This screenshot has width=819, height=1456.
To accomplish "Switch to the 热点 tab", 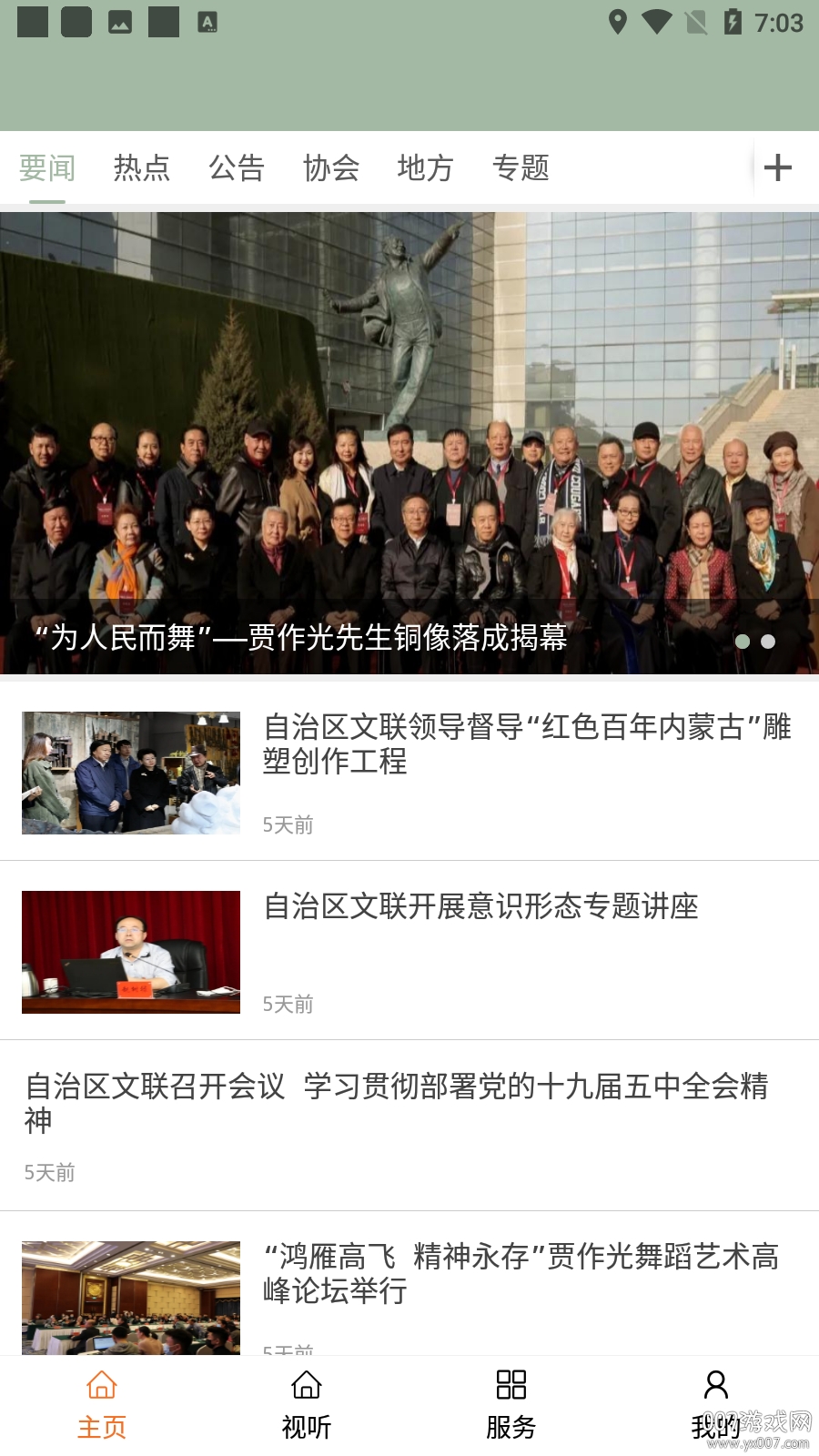I will click(x=142, y=168).
